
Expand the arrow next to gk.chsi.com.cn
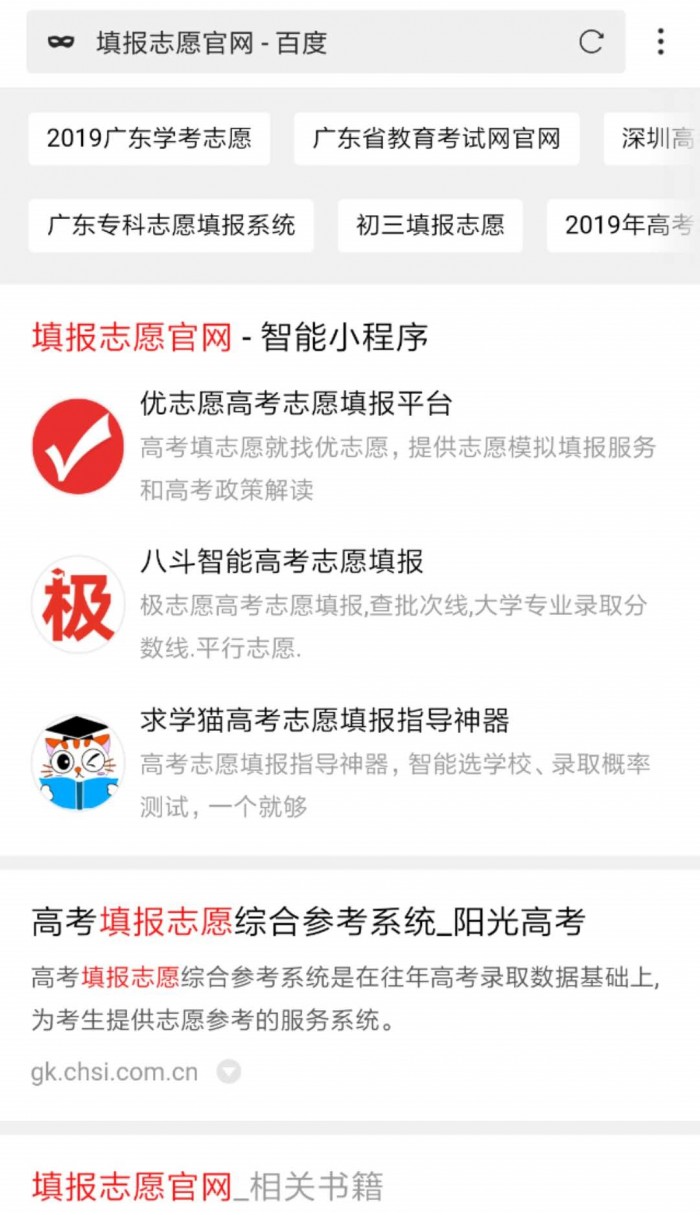229,1073
